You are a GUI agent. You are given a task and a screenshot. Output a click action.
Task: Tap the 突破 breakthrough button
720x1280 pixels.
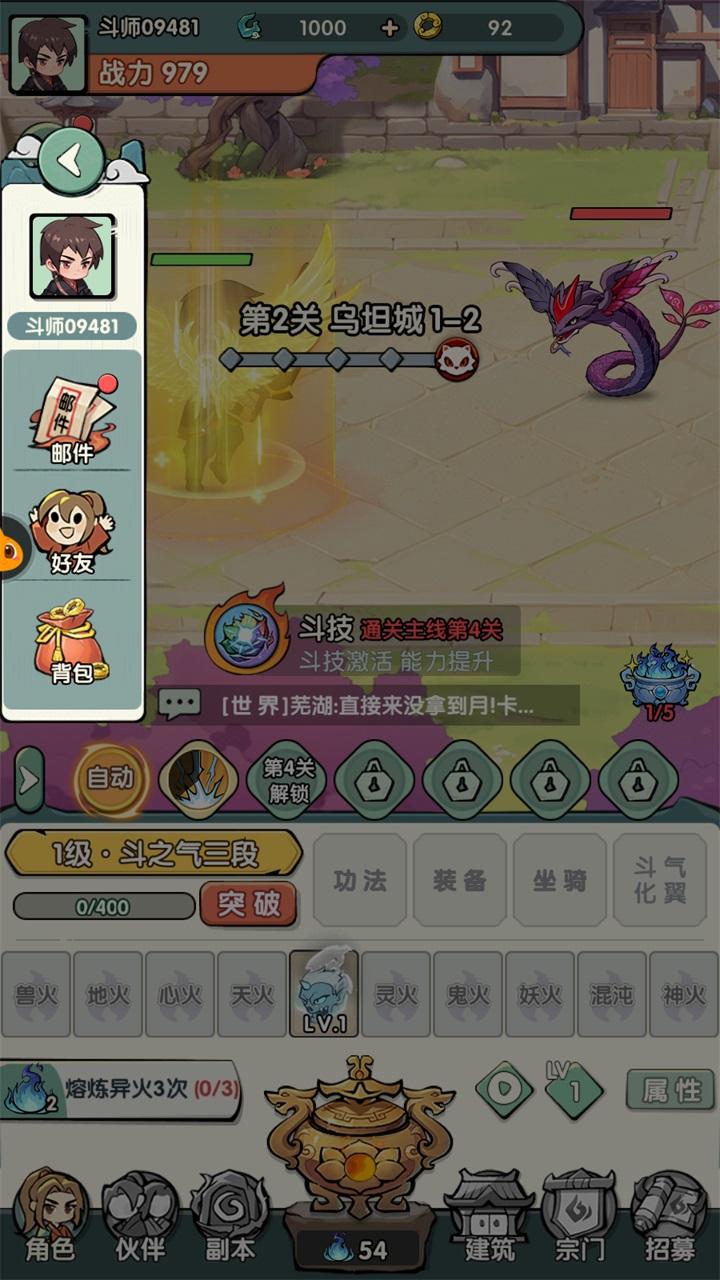click(x=249, y=904)
